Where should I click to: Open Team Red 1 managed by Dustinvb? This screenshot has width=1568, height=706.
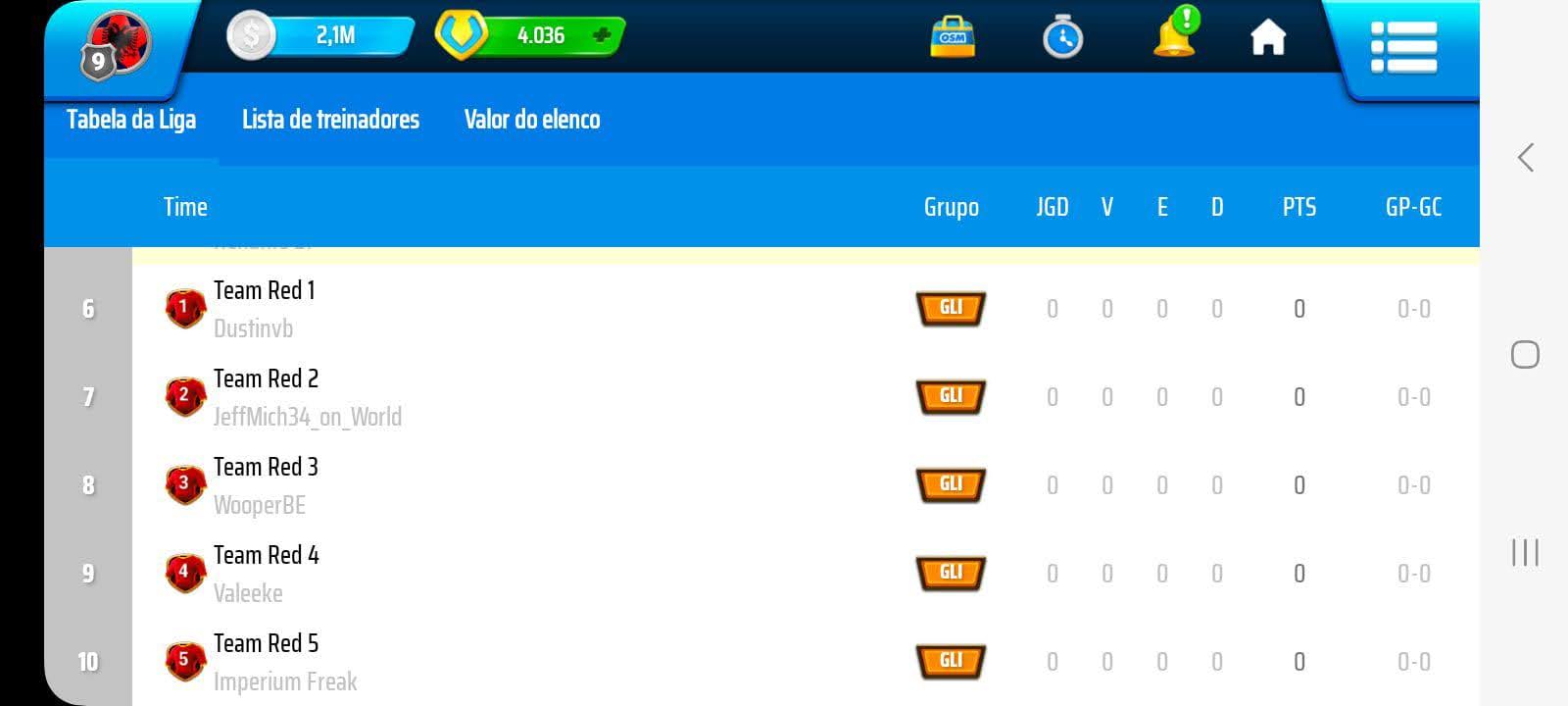point(265,308)
